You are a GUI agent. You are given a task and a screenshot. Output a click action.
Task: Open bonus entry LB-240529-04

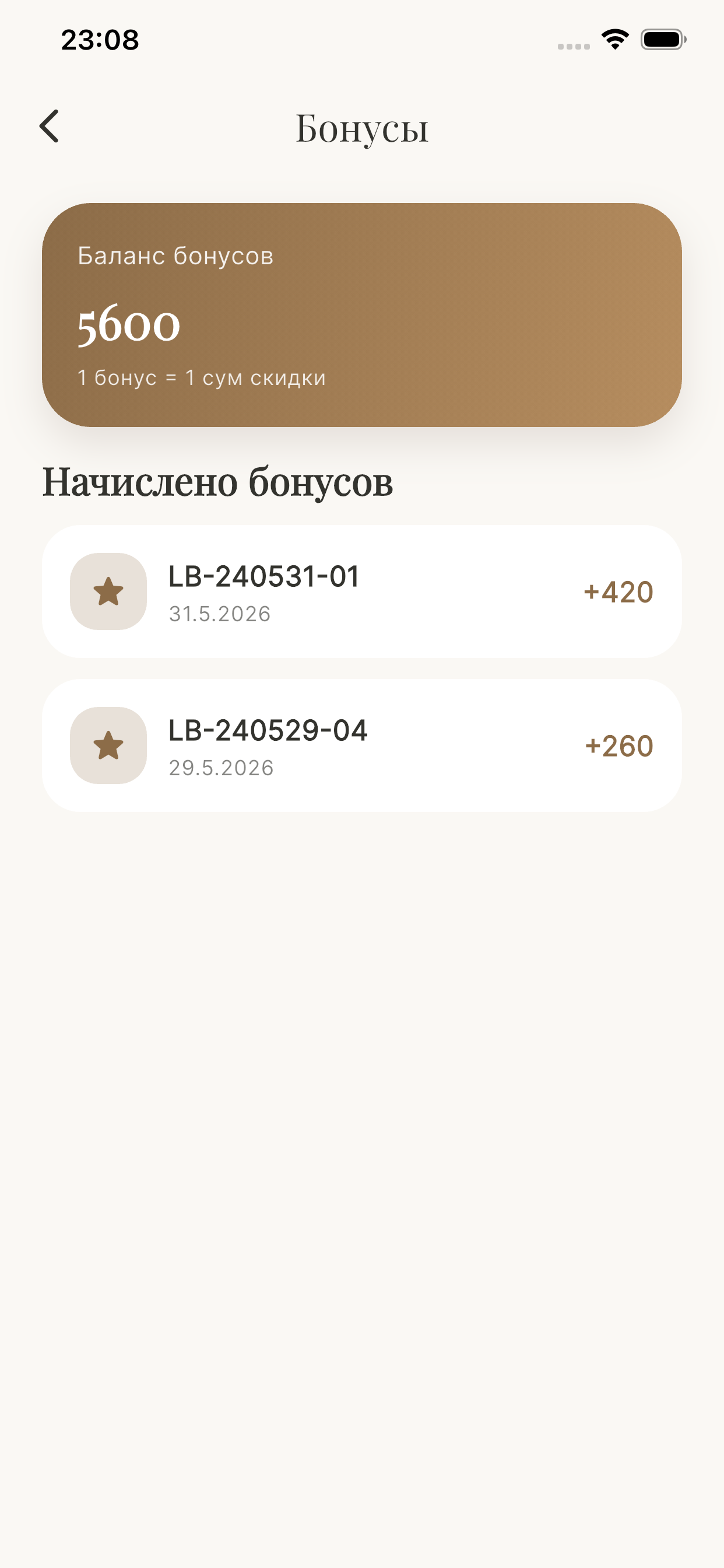pos(361,745)
